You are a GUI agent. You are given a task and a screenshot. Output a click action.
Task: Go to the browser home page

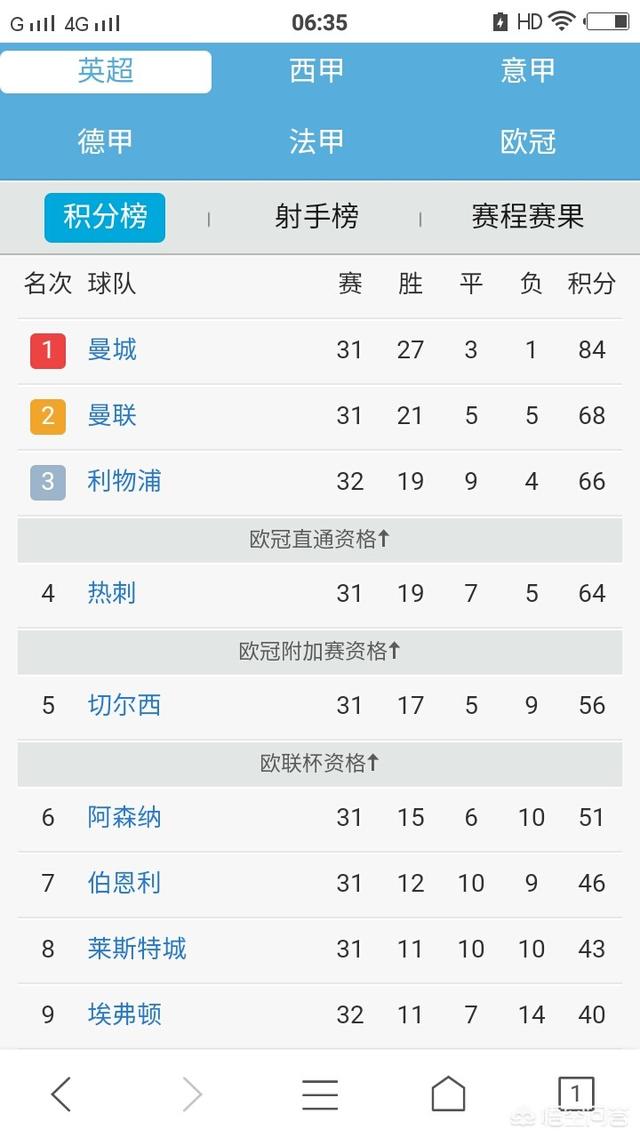pyautogui.click(x=448, y=1094)
